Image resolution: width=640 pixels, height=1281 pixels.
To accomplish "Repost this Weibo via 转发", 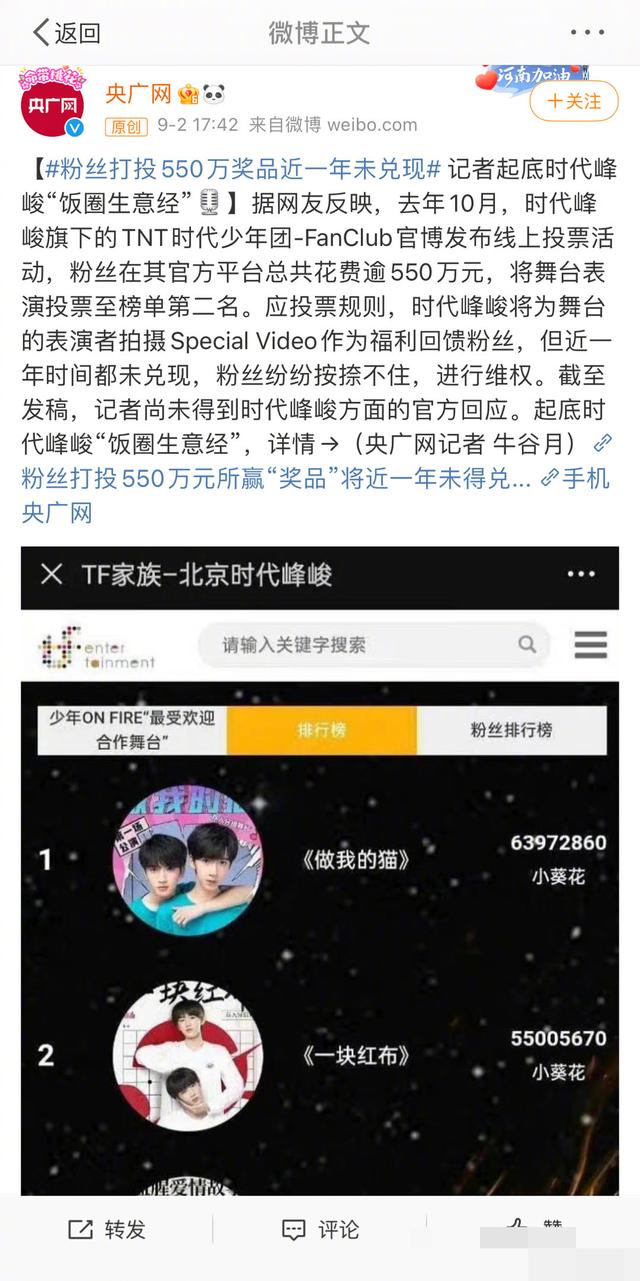I will pyautogui.click(x=107, y=1230).
